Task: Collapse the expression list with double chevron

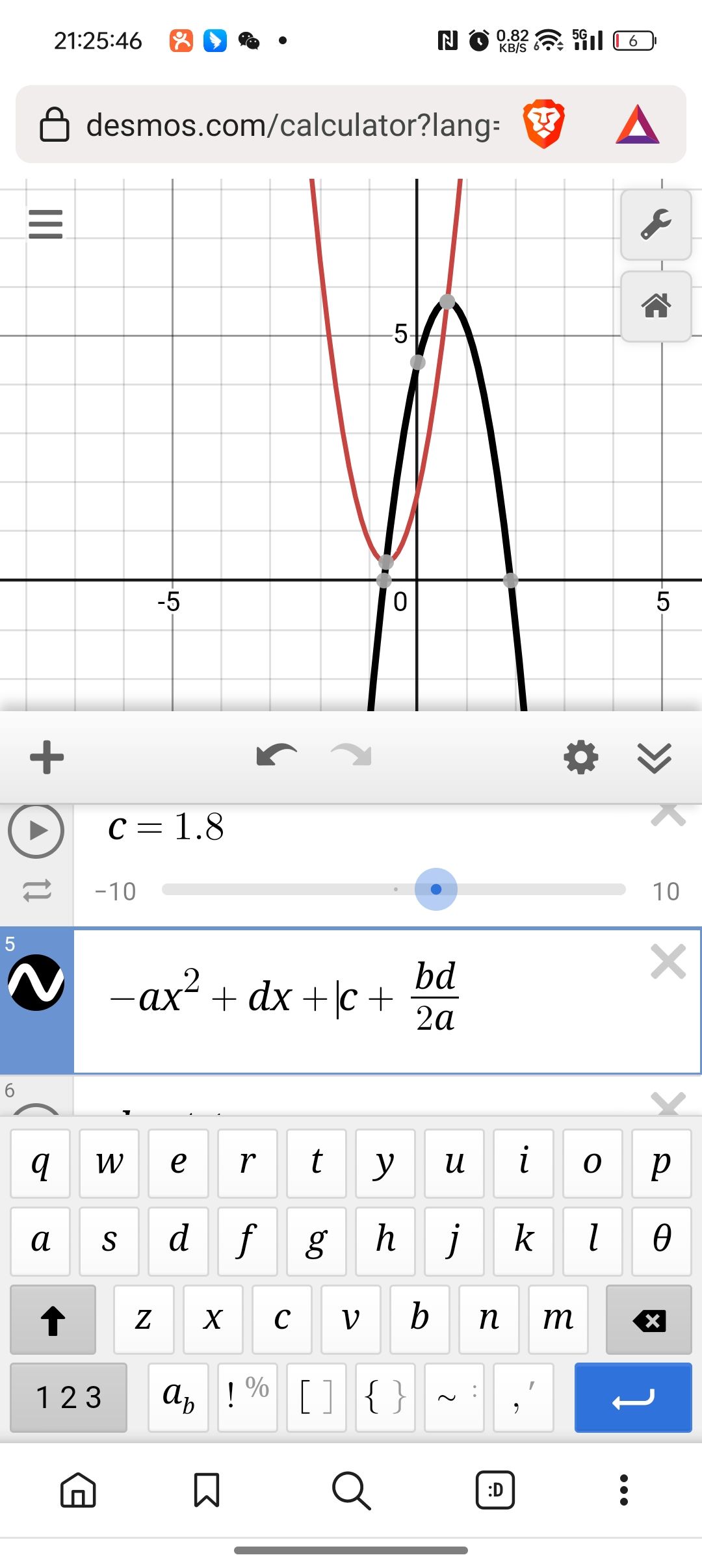Action: [x=654, y=757]
